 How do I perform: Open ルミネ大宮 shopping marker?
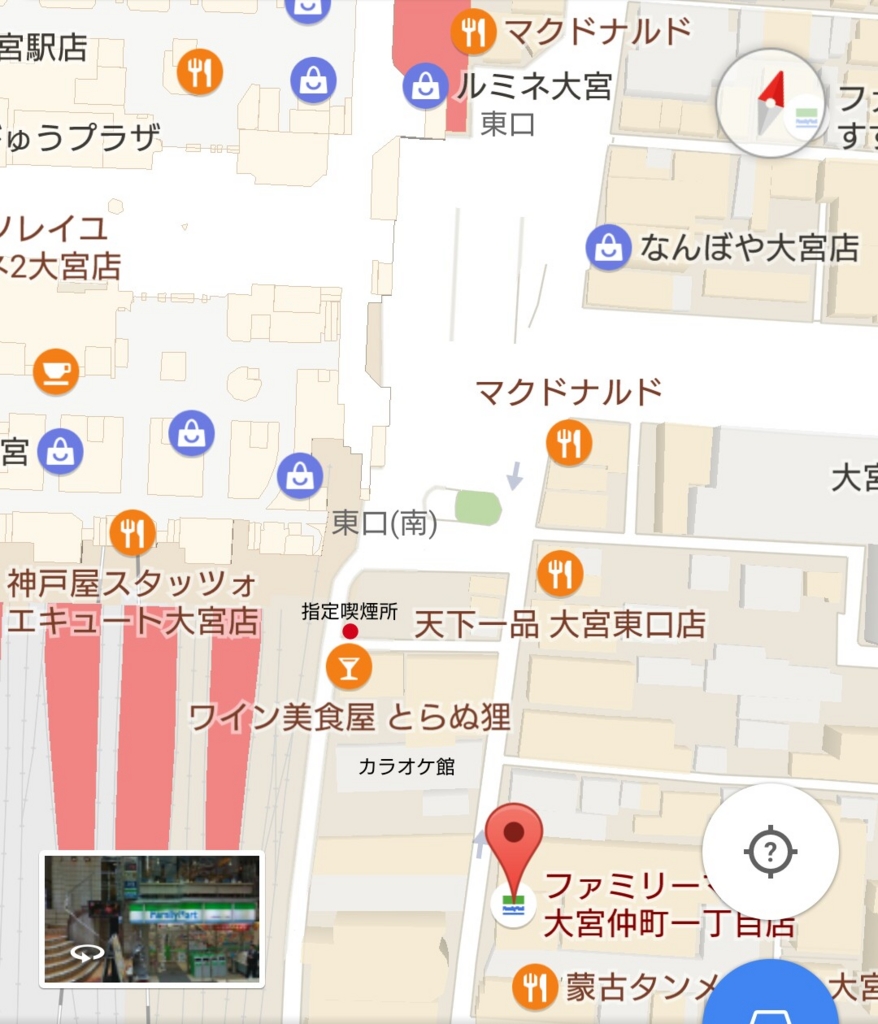point(426,85)
